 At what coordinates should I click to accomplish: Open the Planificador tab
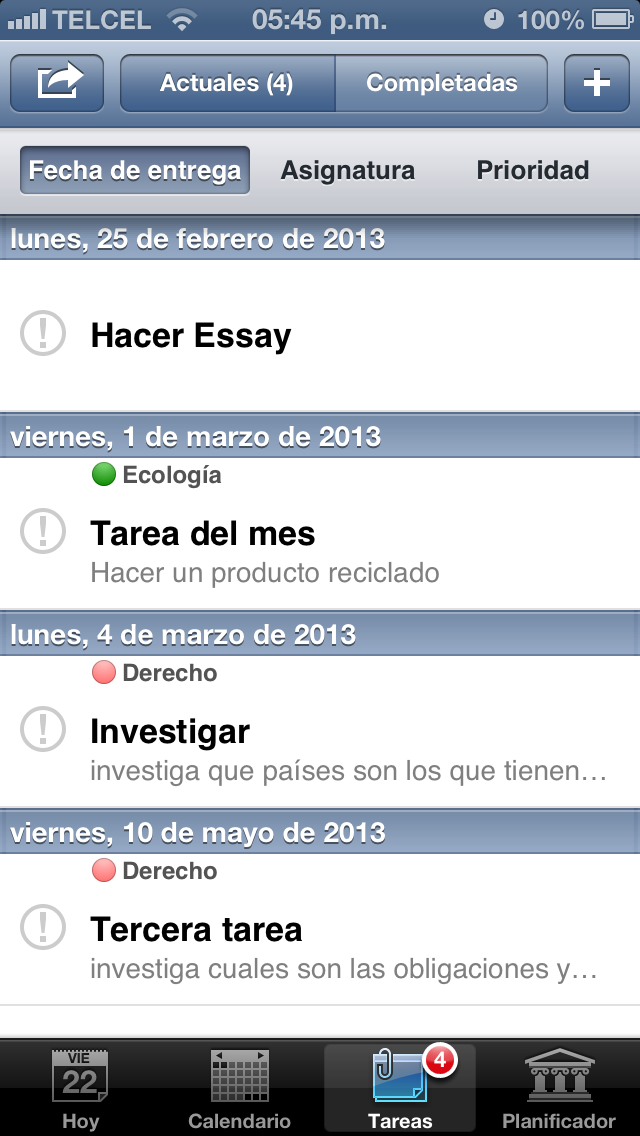pos(559,1089)
